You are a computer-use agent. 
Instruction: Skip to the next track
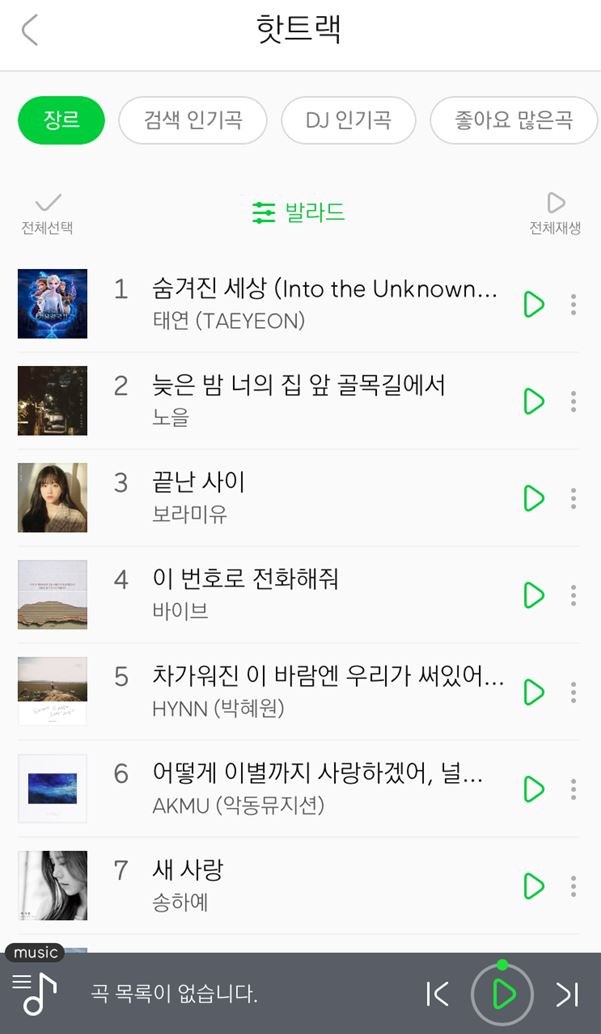point(567,994)
